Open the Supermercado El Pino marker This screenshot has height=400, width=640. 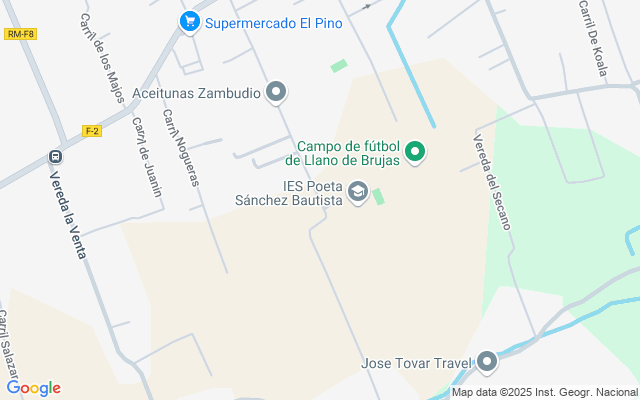click(x=189, y=21)
